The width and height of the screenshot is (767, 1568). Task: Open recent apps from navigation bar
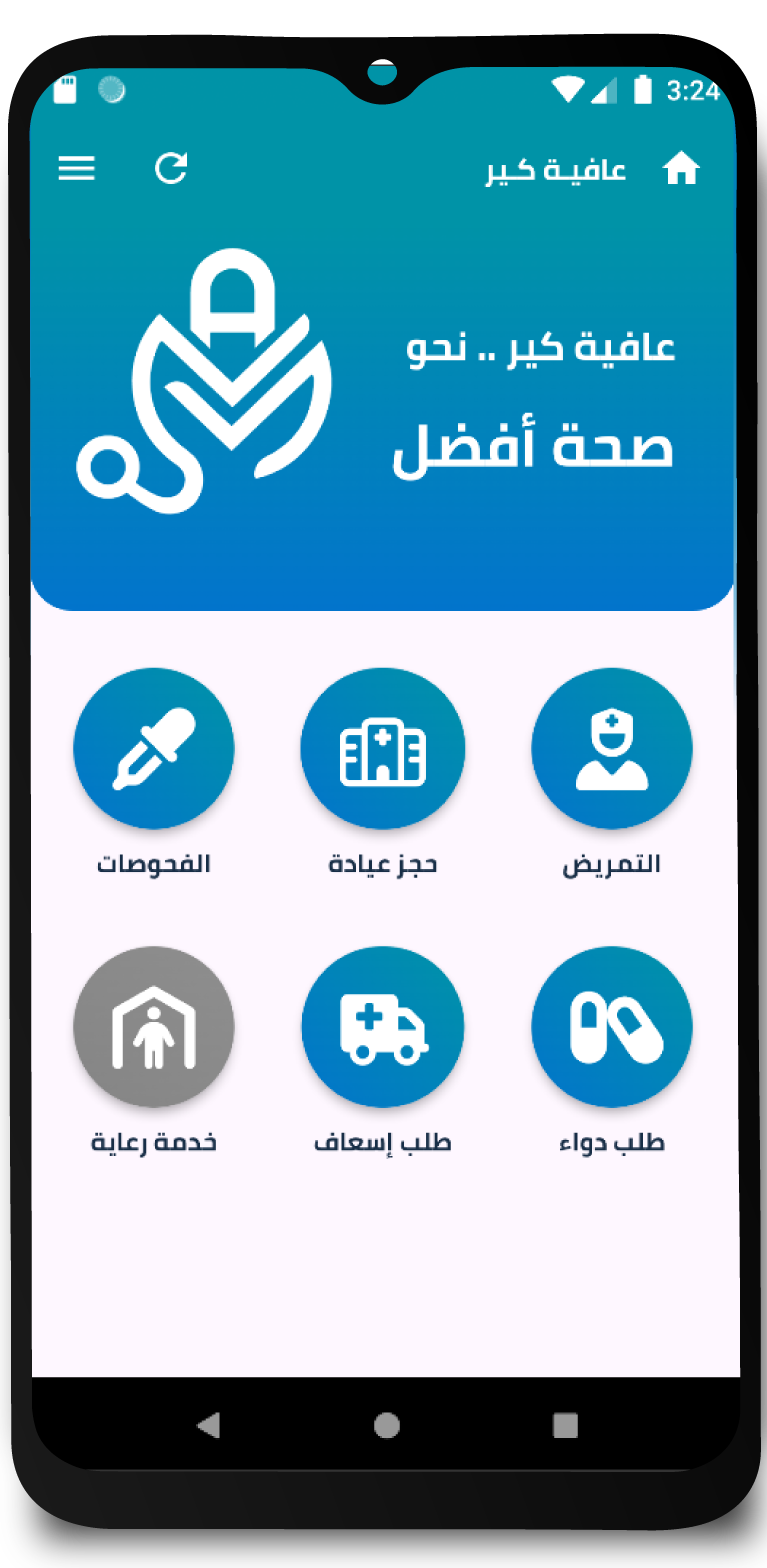click(x=565, y=1425)
